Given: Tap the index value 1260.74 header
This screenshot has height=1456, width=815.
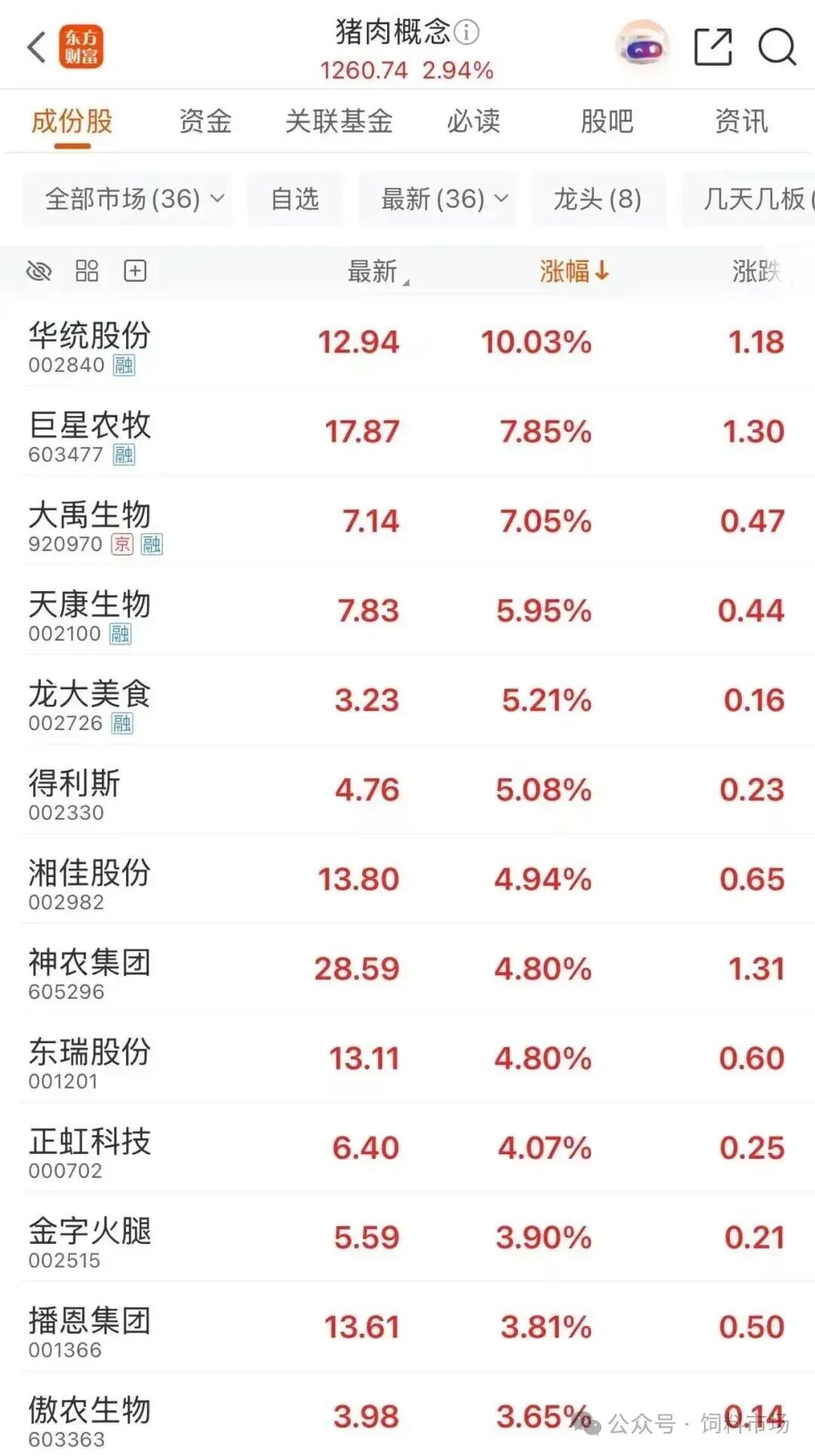Looking at the screenshot, I should click(365, 70).
